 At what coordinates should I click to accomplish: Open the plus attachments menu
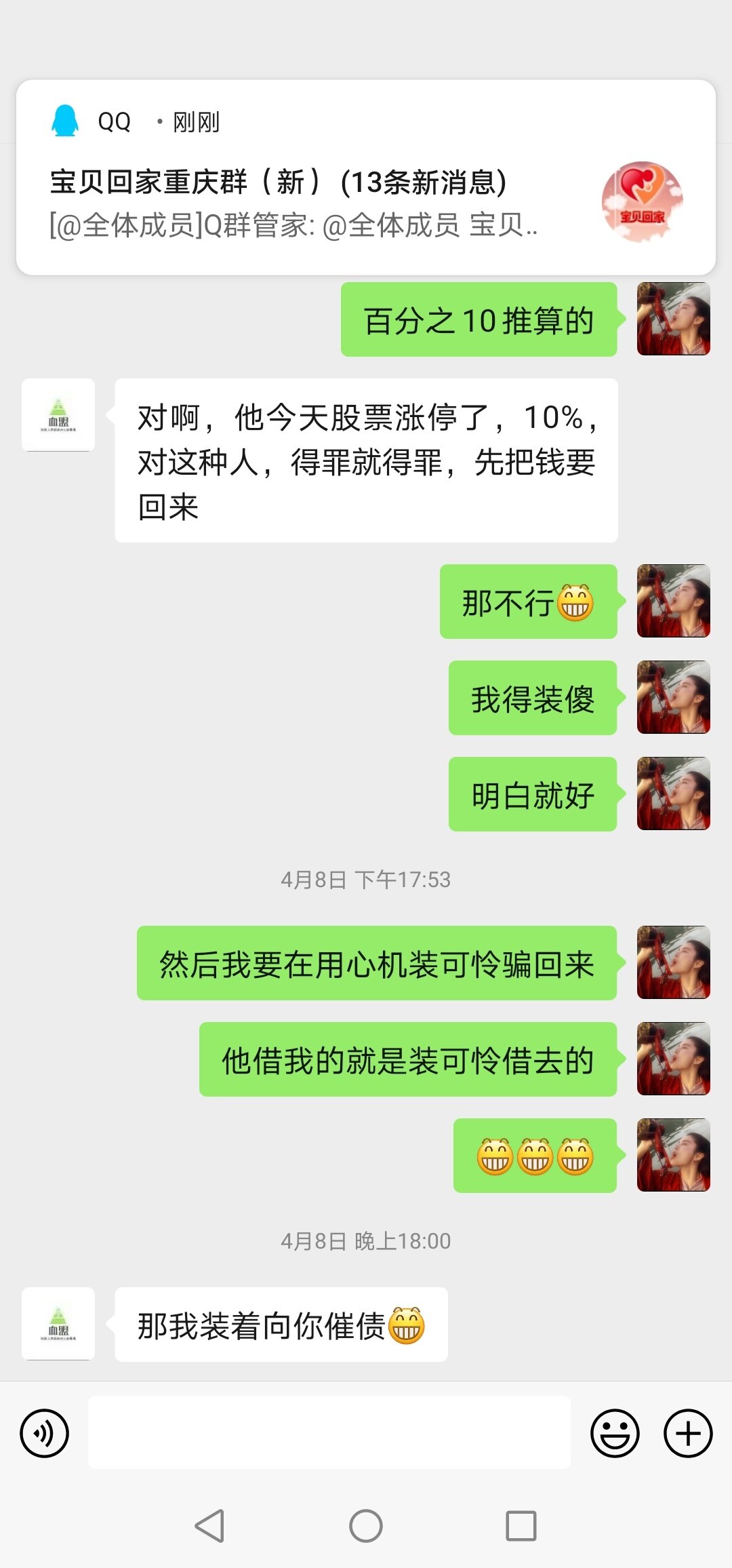click(688, 1433)
